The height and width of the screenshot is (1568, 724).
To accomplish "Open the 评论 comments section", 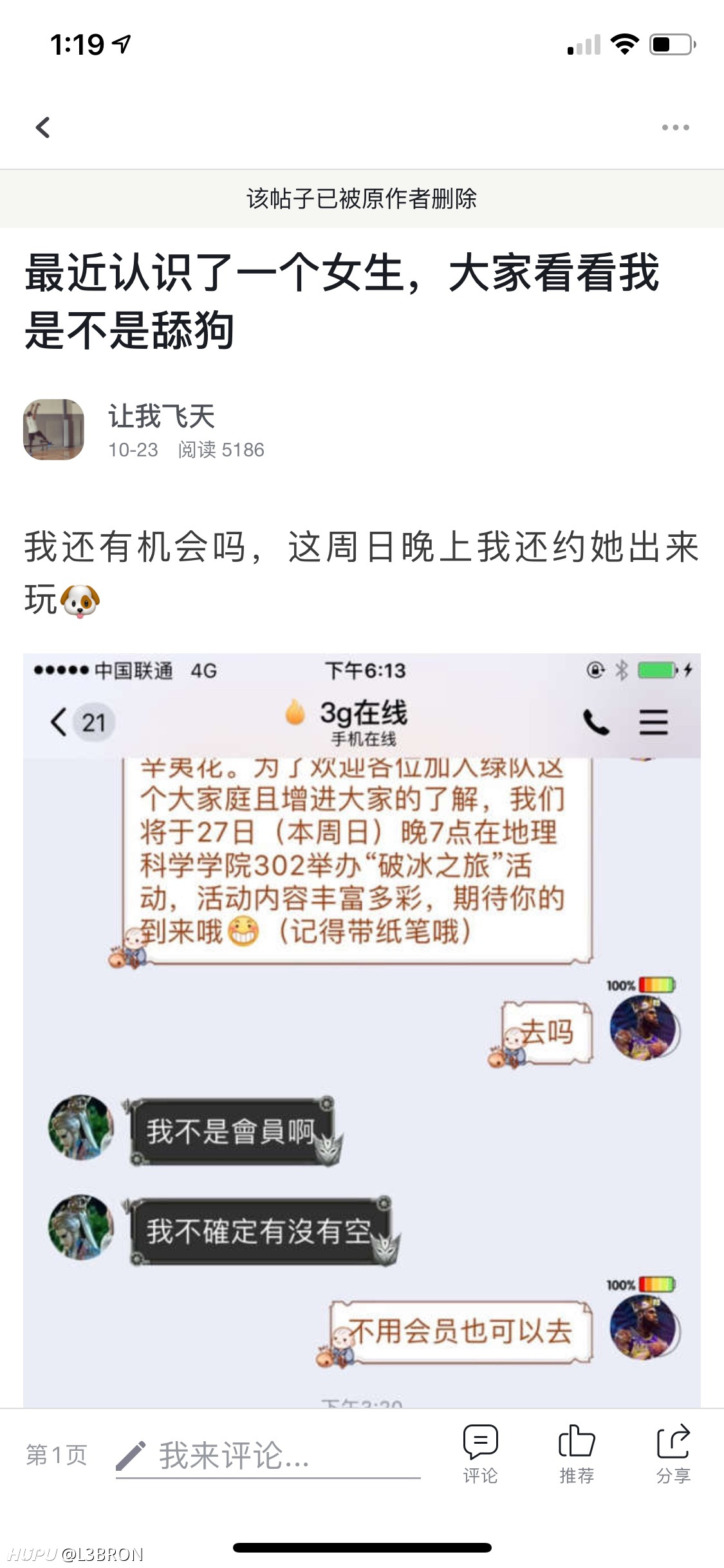I will [x=480, y=1453].
